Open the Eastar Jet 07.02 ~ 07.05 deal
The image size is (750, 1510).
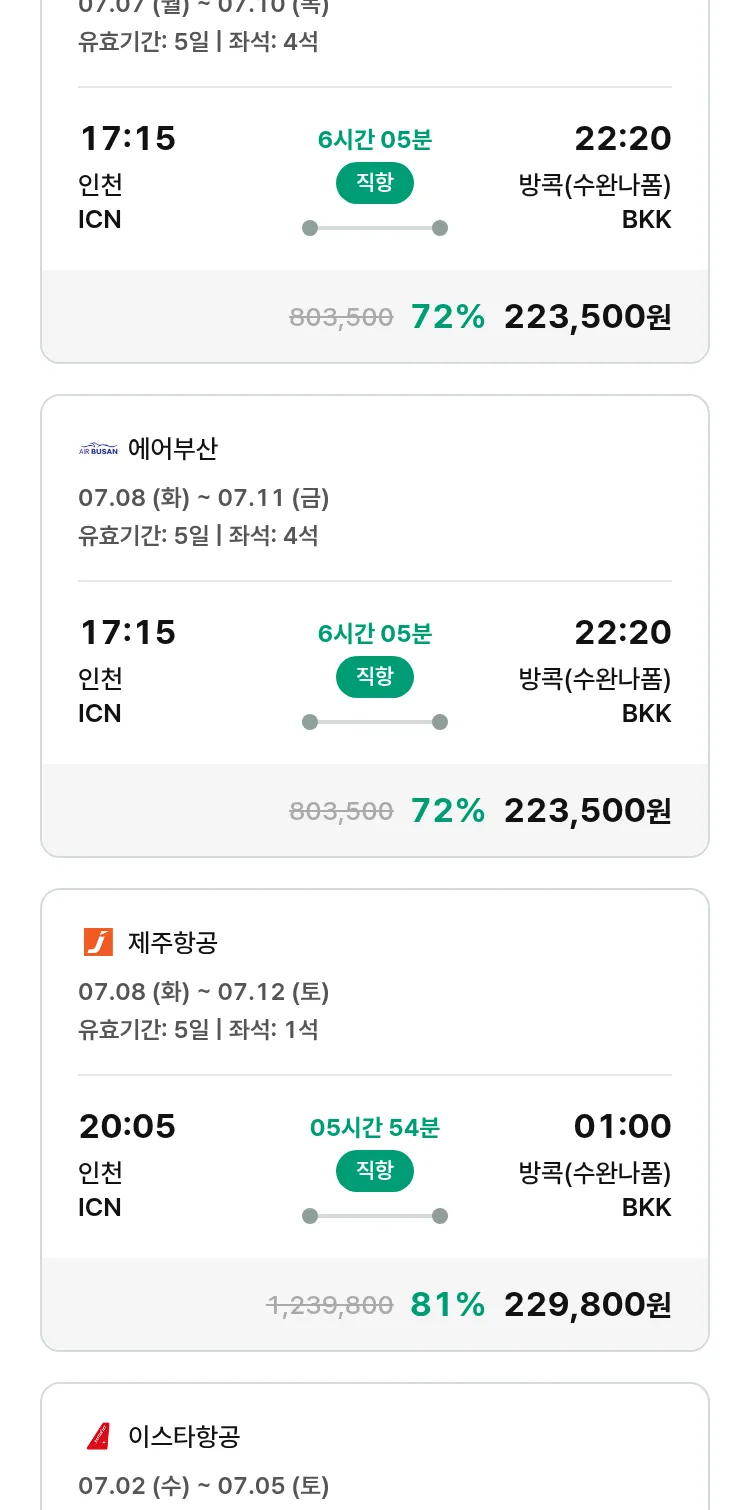[375, 1446]
